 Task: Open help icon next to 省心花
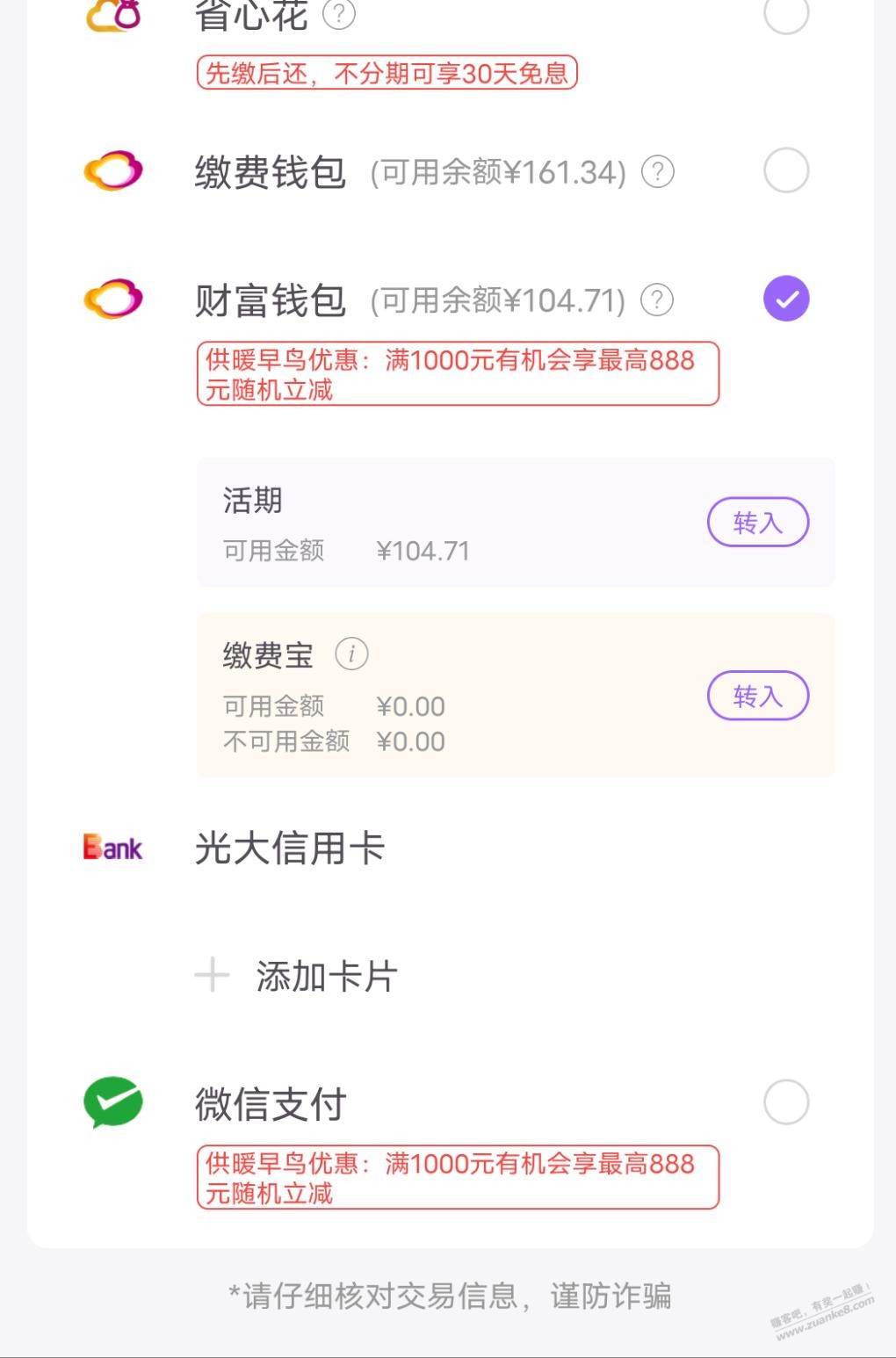coord(339,13)
